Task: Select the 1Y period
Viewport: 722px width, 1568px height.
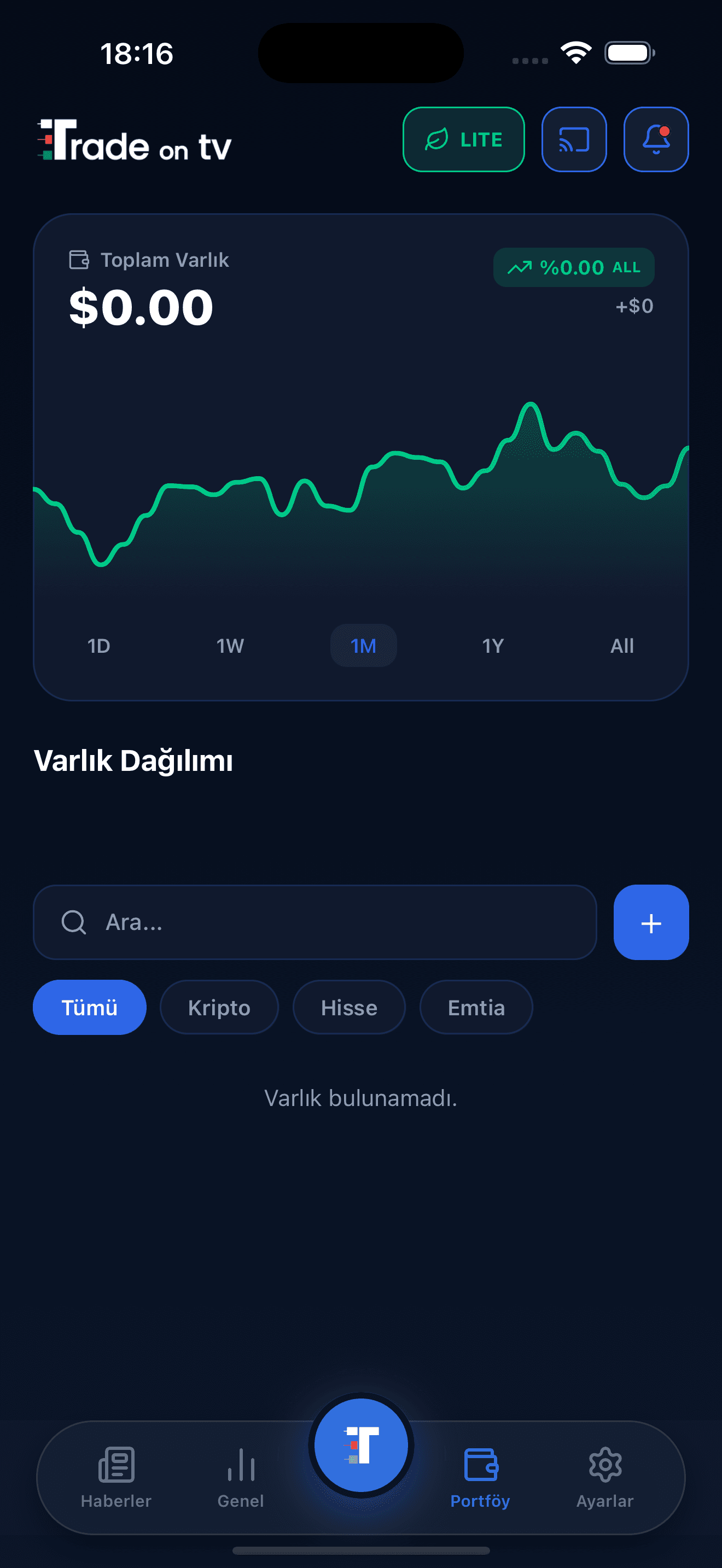Action: coord(493,646)
